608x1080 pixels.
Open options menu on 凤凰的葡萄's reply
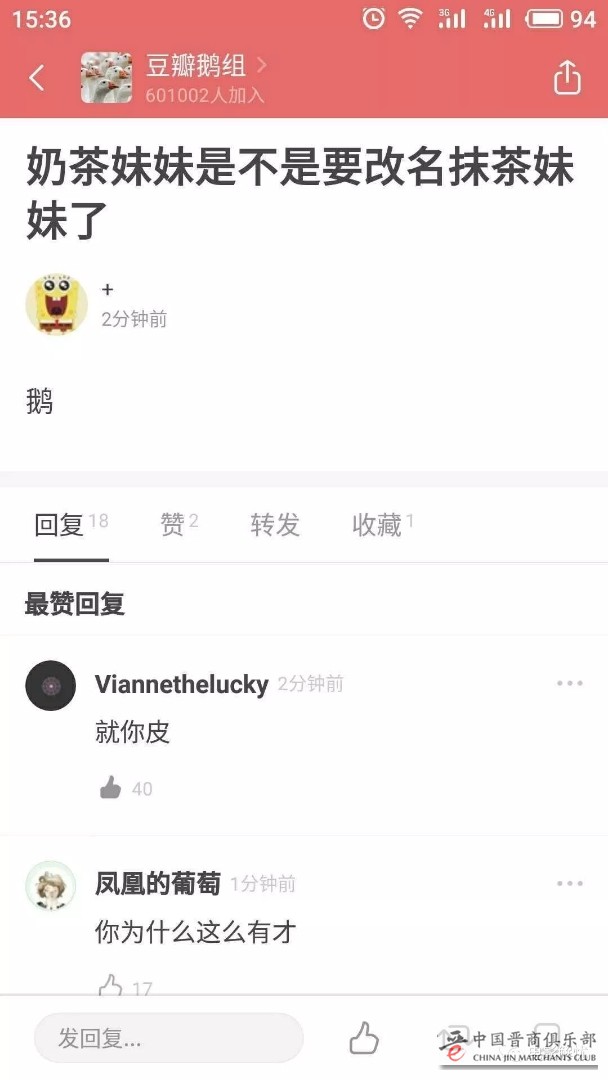[x=569, y=884]
